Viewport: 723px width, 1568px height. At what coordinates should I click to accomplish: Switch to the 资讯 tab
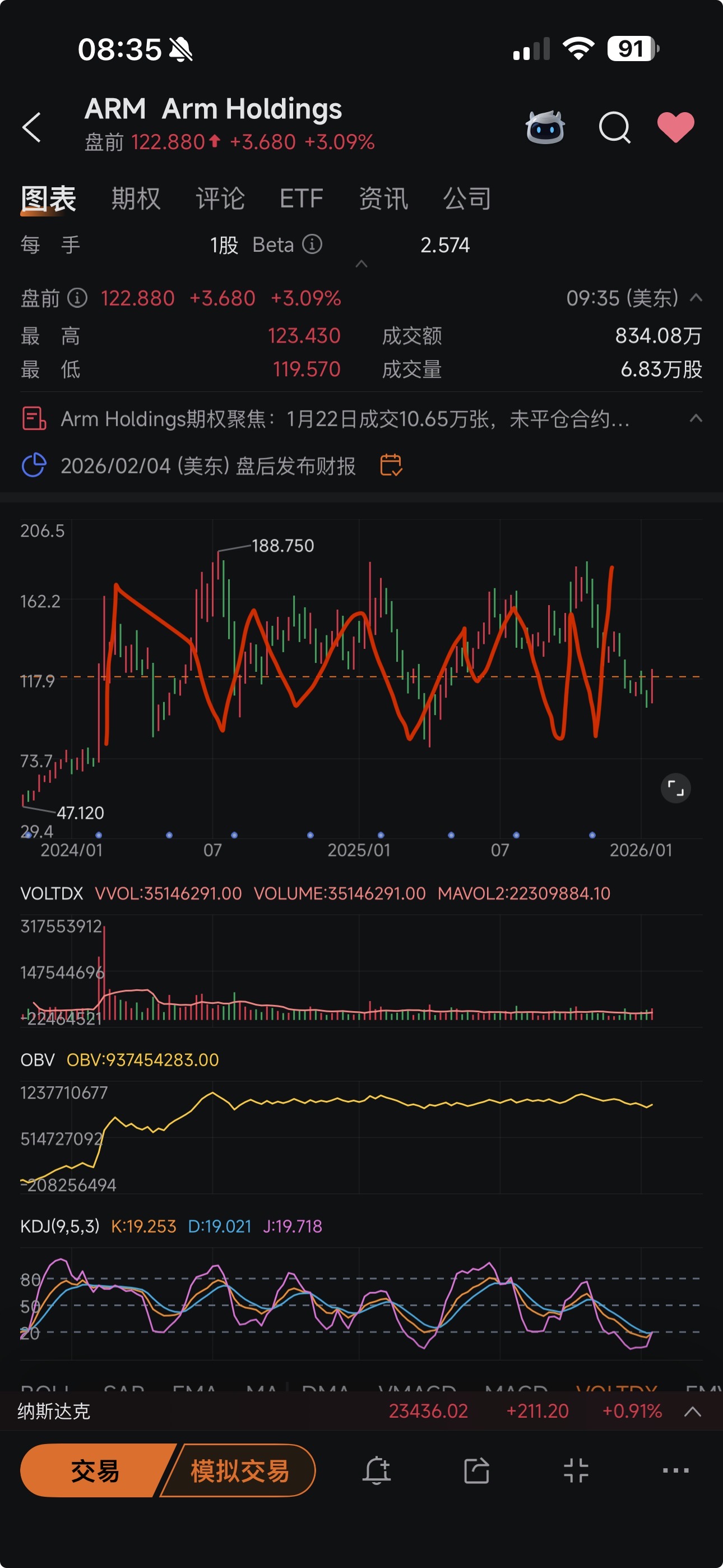point(383,199)
